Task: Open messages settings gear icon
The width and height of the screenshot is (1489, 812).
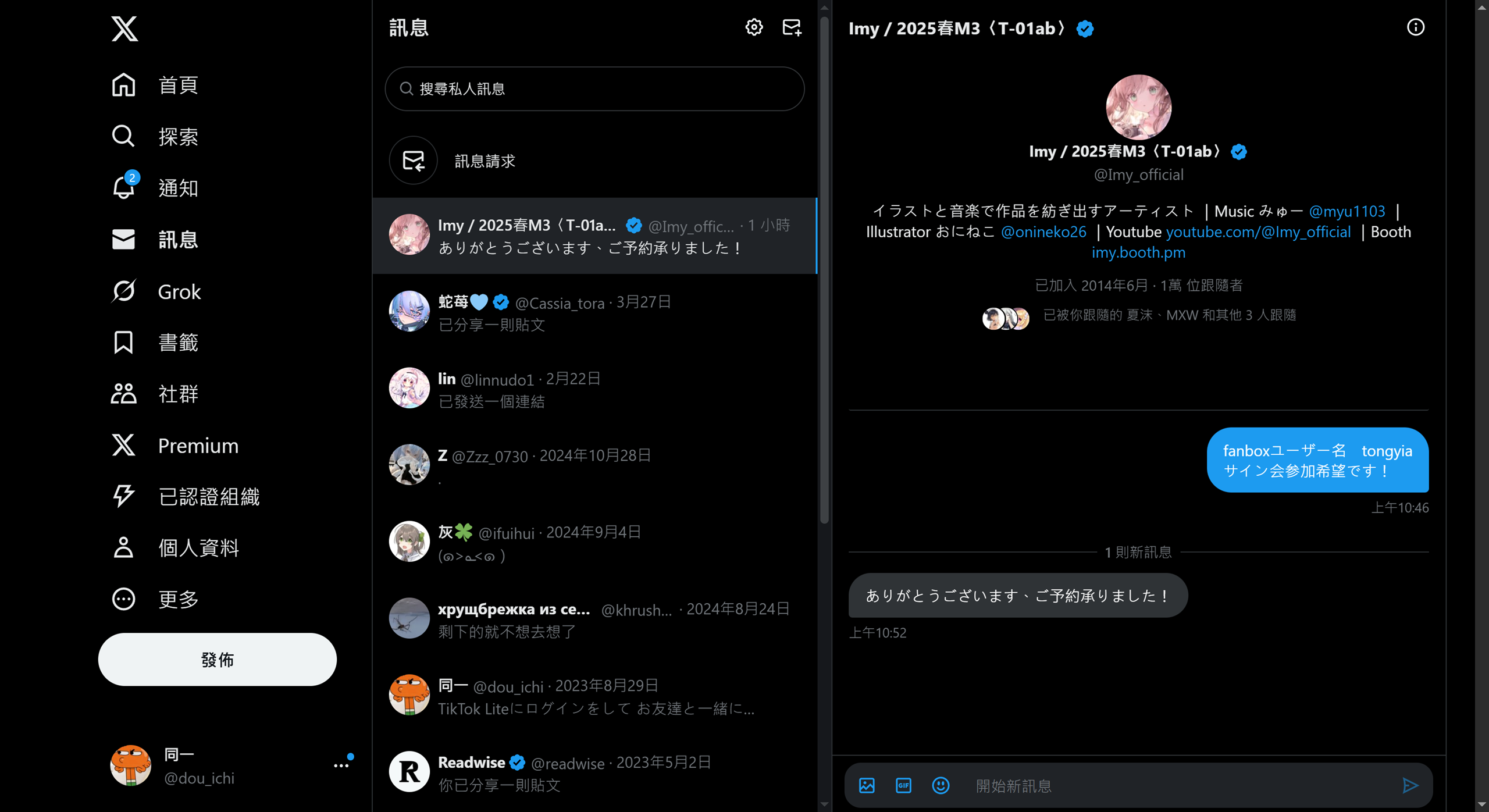Action: coord(754,27)
